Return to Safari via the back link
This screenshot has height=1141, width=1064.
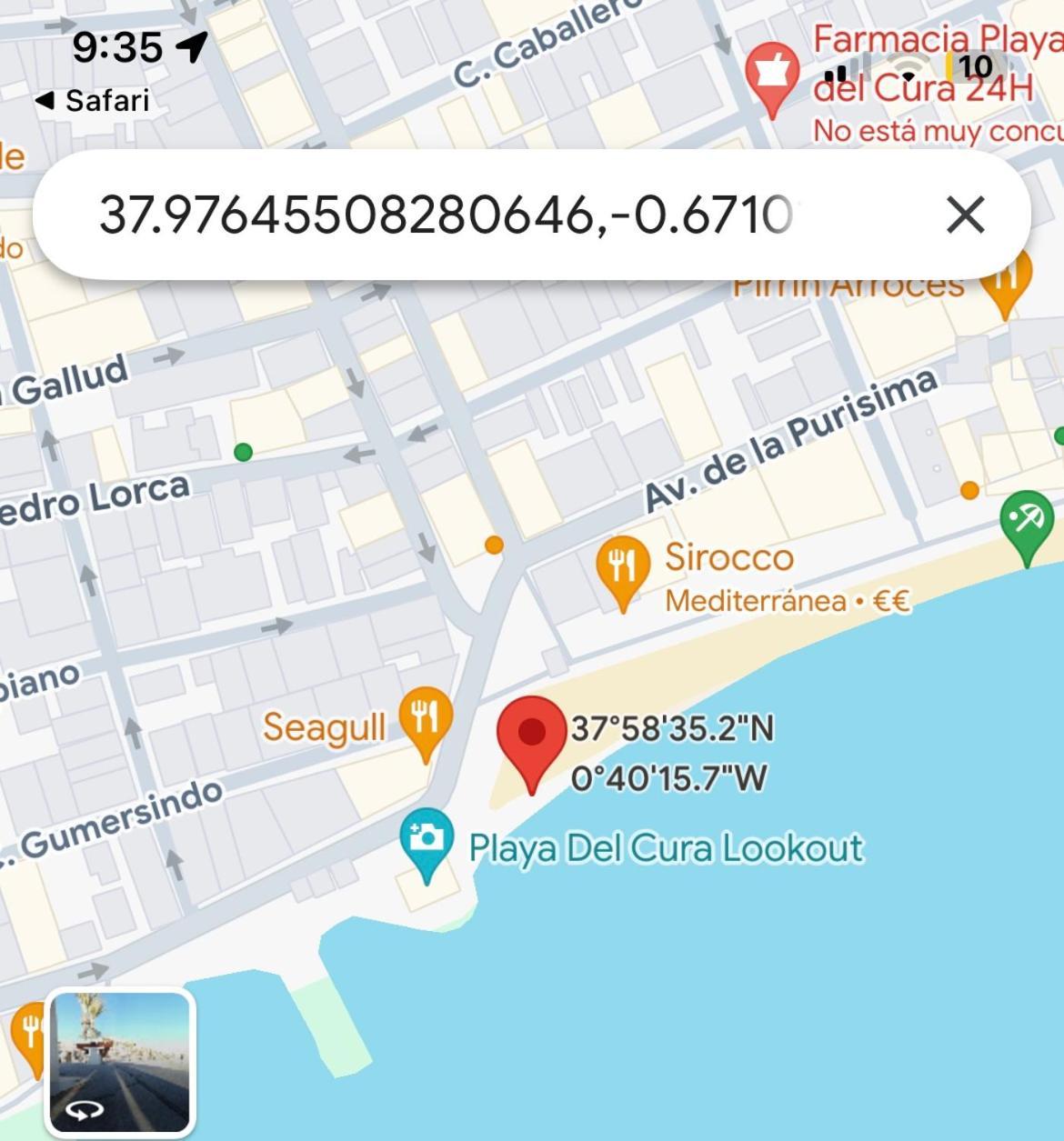coord(92,100)
